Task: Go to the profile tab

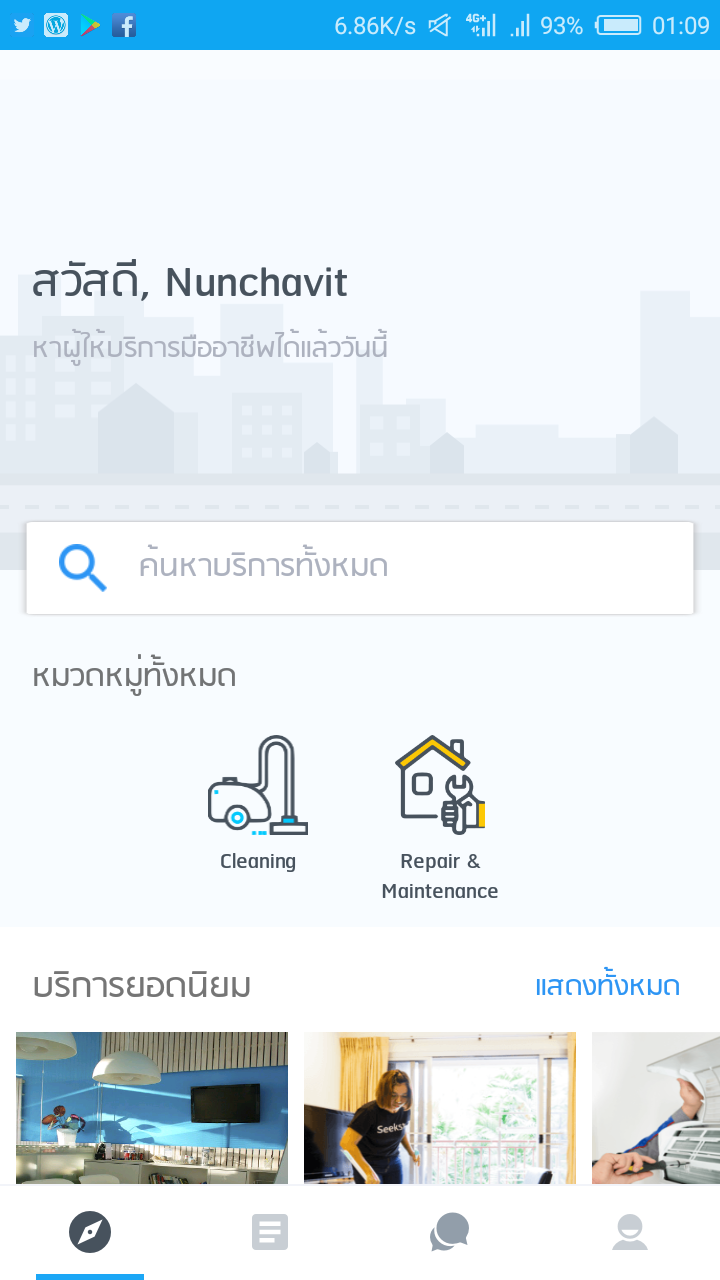Action: point(630,1232)
